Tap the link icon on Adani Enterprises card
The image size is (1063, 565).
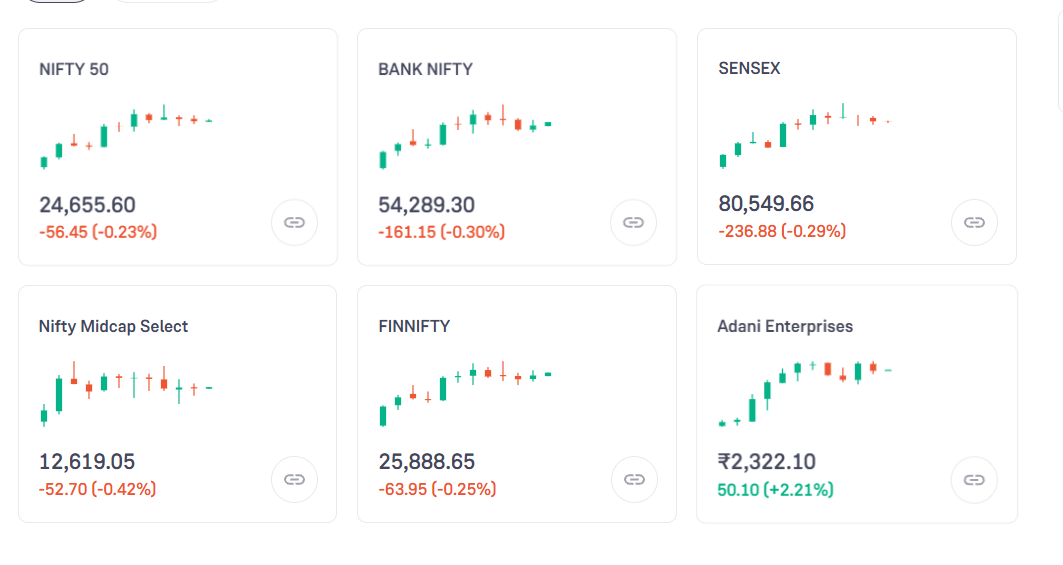point(974,479)
